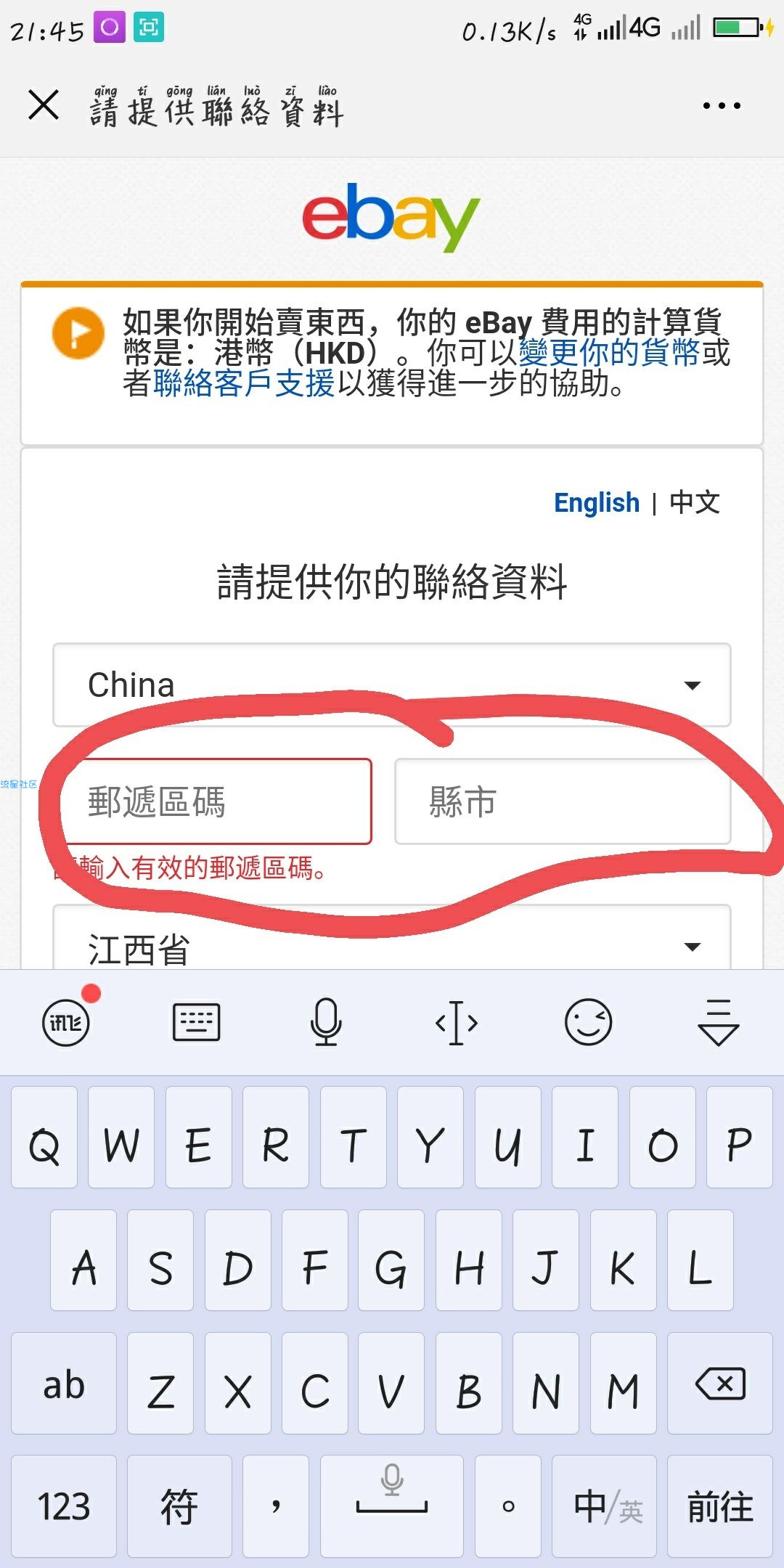
Task: Open the keyboard emoji panel
Action: pos(588,1022)
